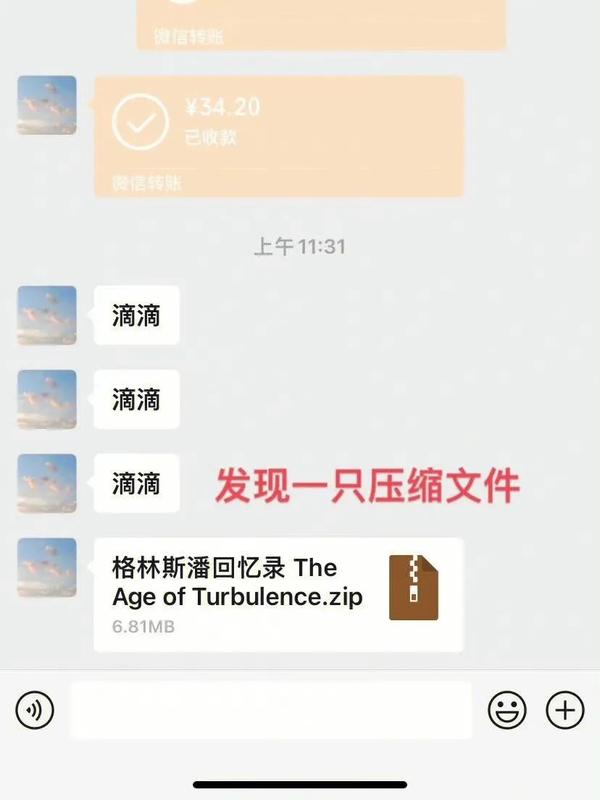
Task: Open the plus attachments menu
Action: click(x=565, y=711)
